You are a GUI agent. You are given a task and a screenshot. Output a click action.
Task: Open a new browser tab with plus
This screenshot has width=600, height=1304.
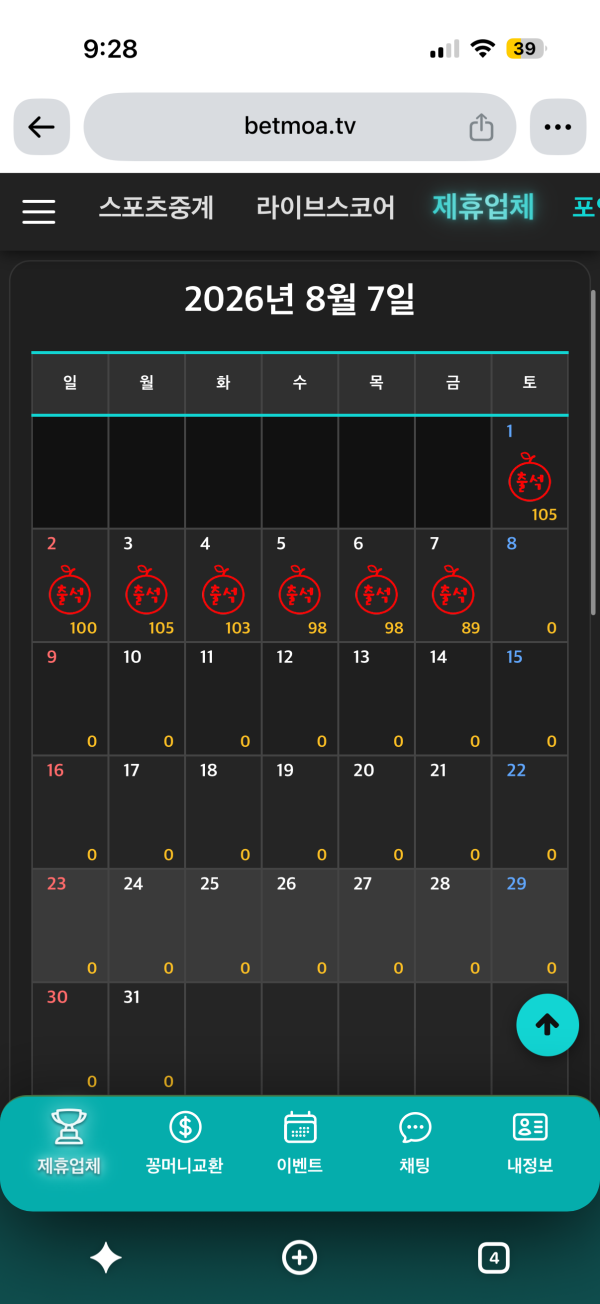pos(300,1258)
